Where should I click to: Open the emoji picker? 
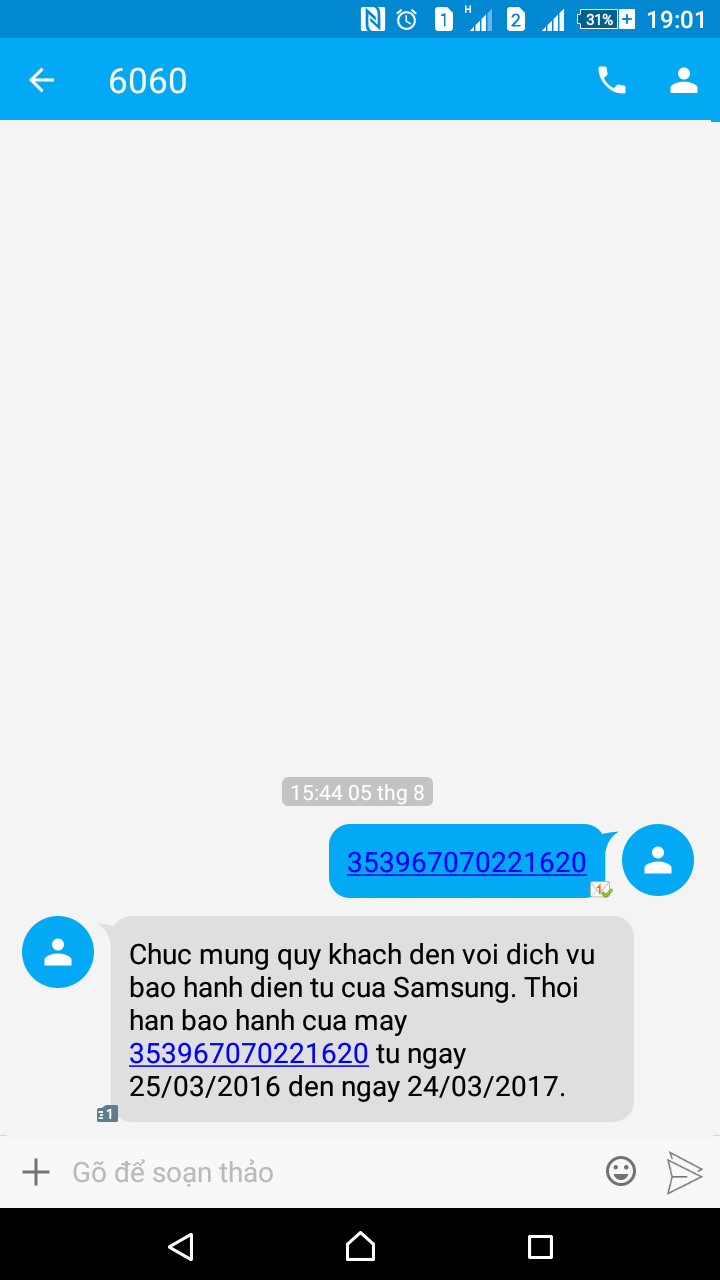coord(621,1172)
